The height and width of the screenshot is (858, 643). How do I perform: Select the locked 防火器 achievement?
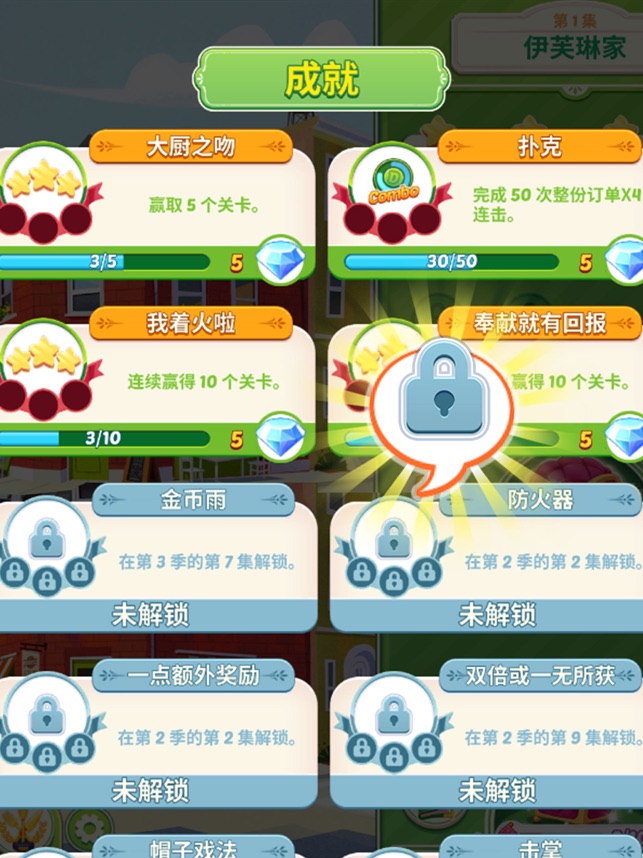490,560
